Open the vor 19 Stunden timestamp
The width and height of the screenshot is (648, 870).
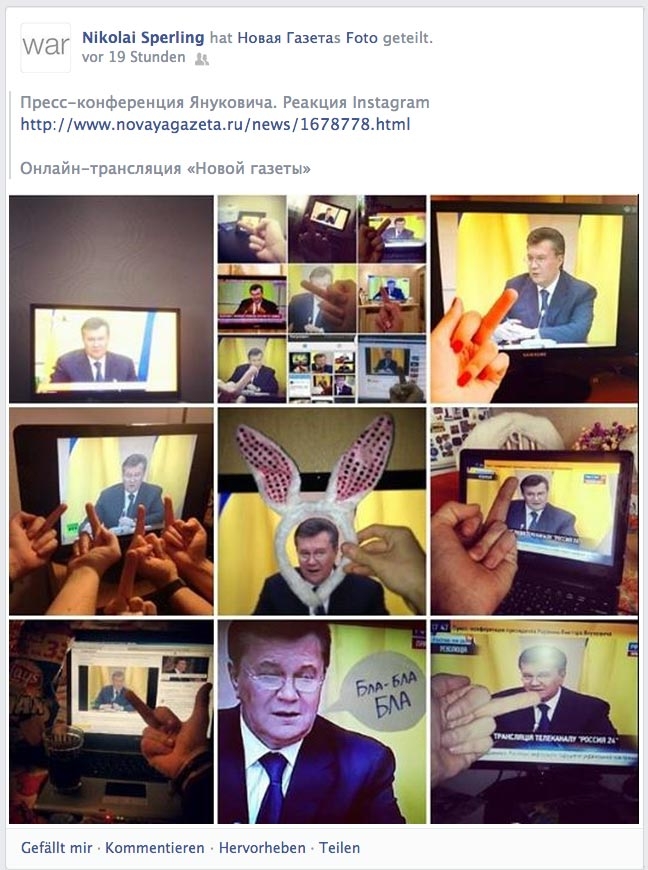(x=133, y=57)
